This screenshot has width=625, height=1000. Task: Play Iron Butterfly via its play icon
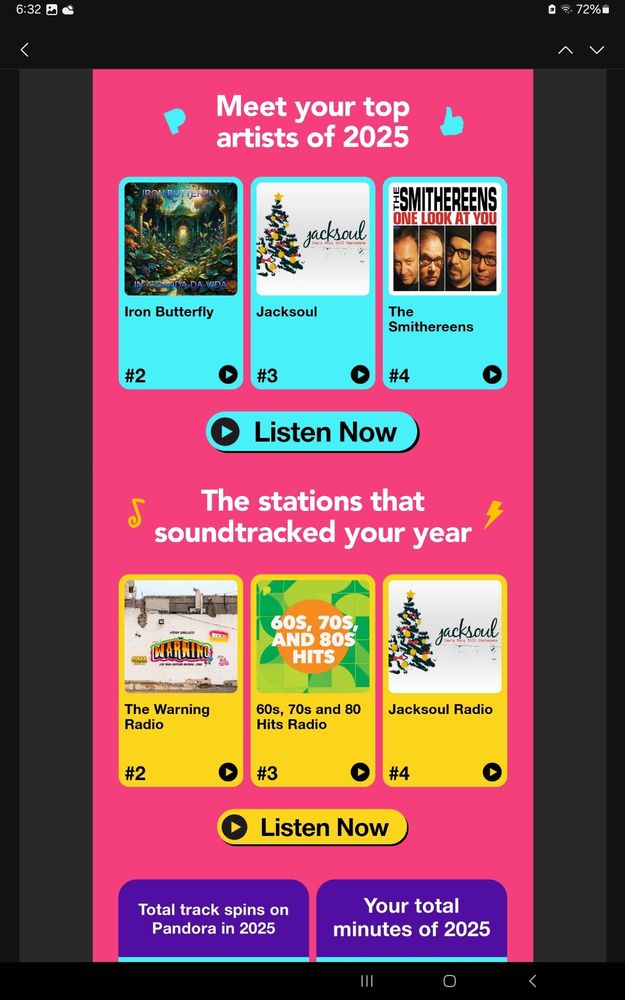pos(228,374)
